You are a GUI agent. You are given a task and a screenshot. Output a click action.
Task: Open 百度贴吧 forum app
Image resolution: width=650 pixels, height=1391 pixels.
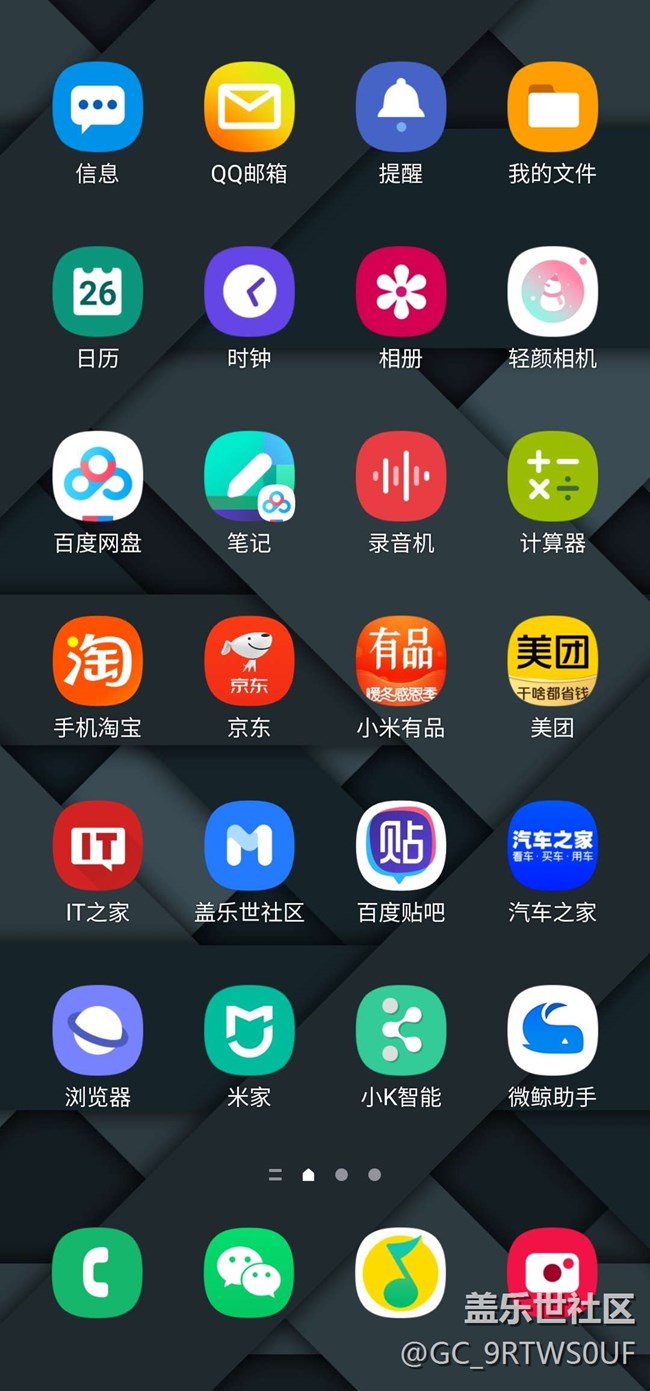pos(401,846)
